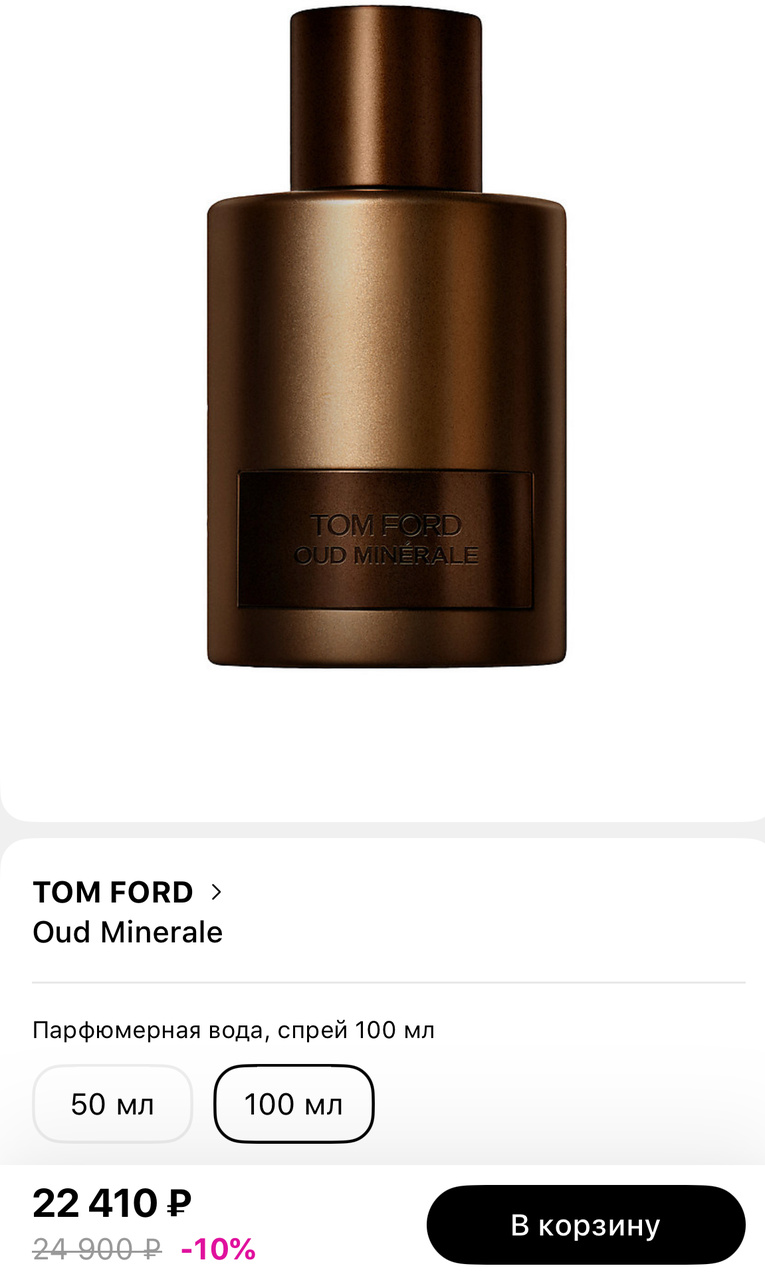This screenshot has height=1280, width=765.
Task: Select the 50 мл size option
Action: 112,1104
